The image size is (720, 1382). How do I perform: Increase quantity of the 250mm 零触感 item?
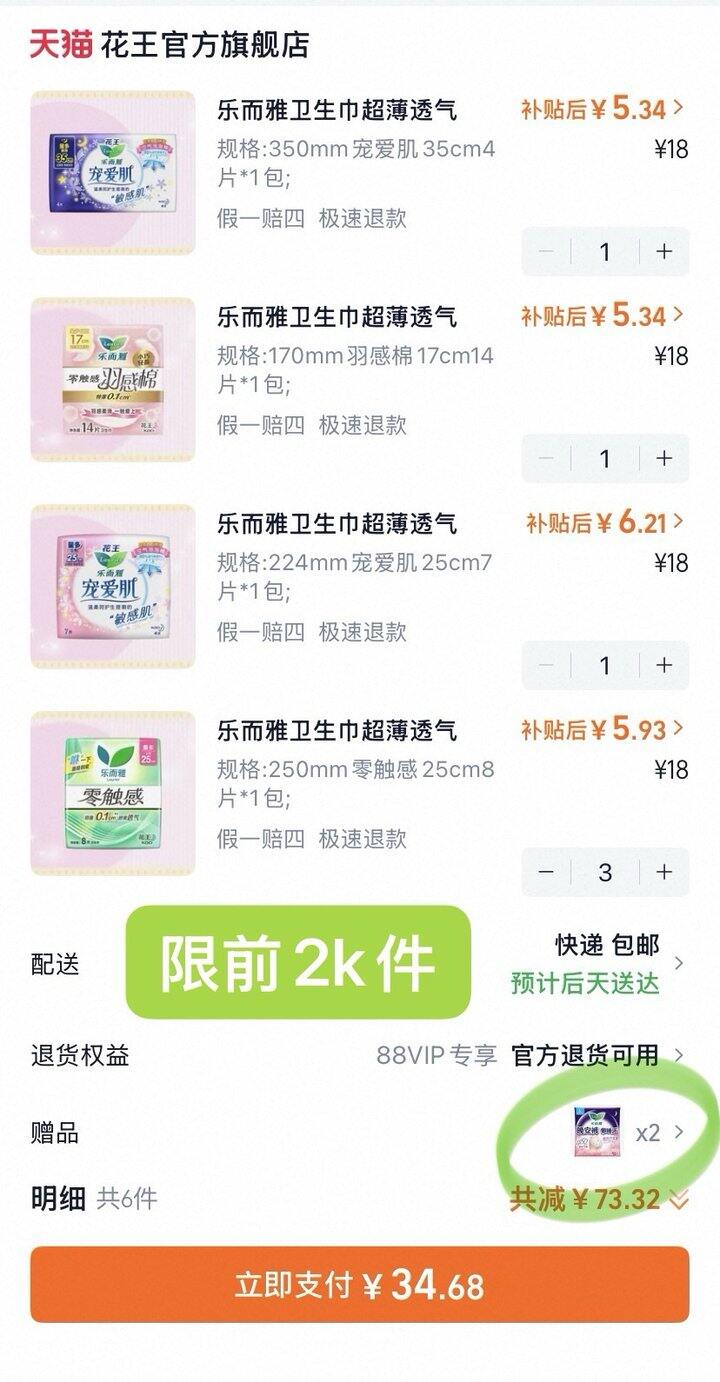point(664,872)
